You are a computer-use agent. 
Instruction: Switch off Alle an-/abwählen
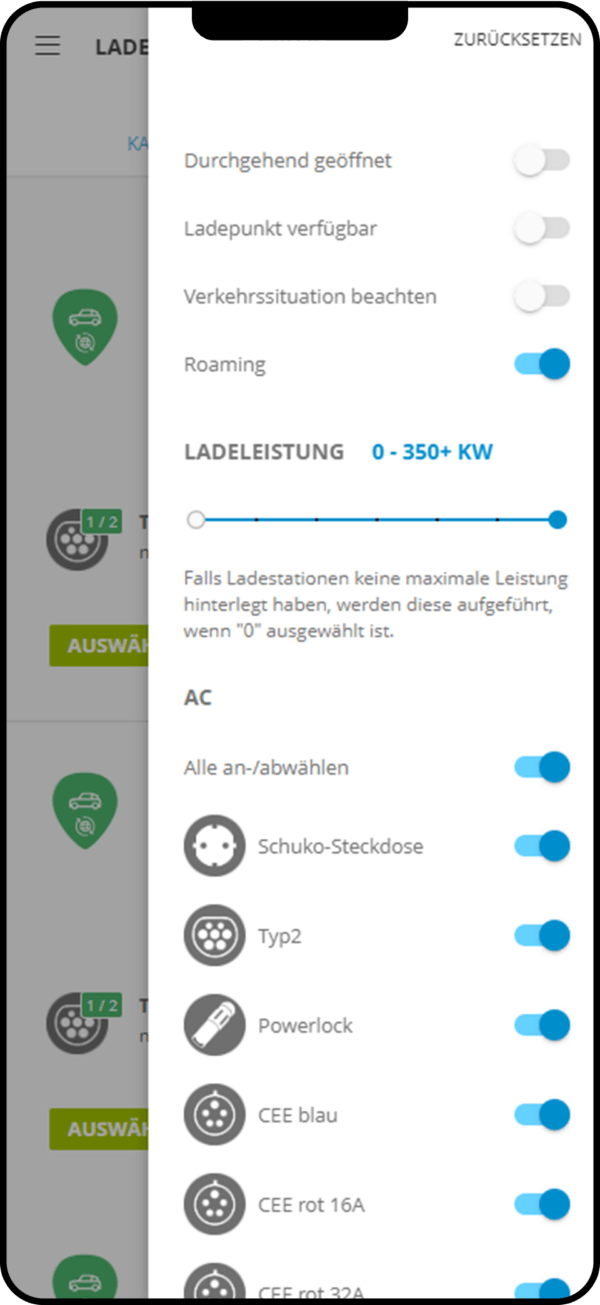pos(542,768)
